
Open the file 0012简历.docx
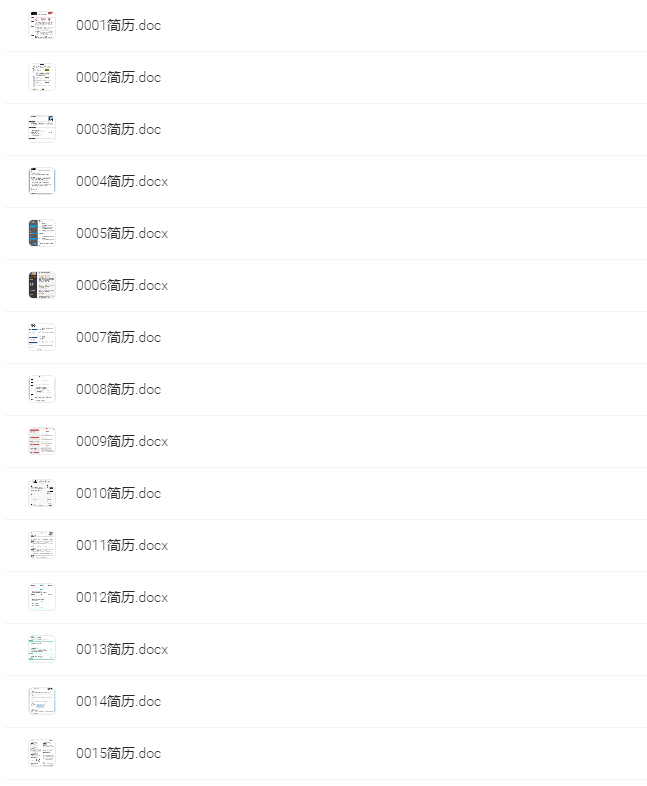[122, 597]
